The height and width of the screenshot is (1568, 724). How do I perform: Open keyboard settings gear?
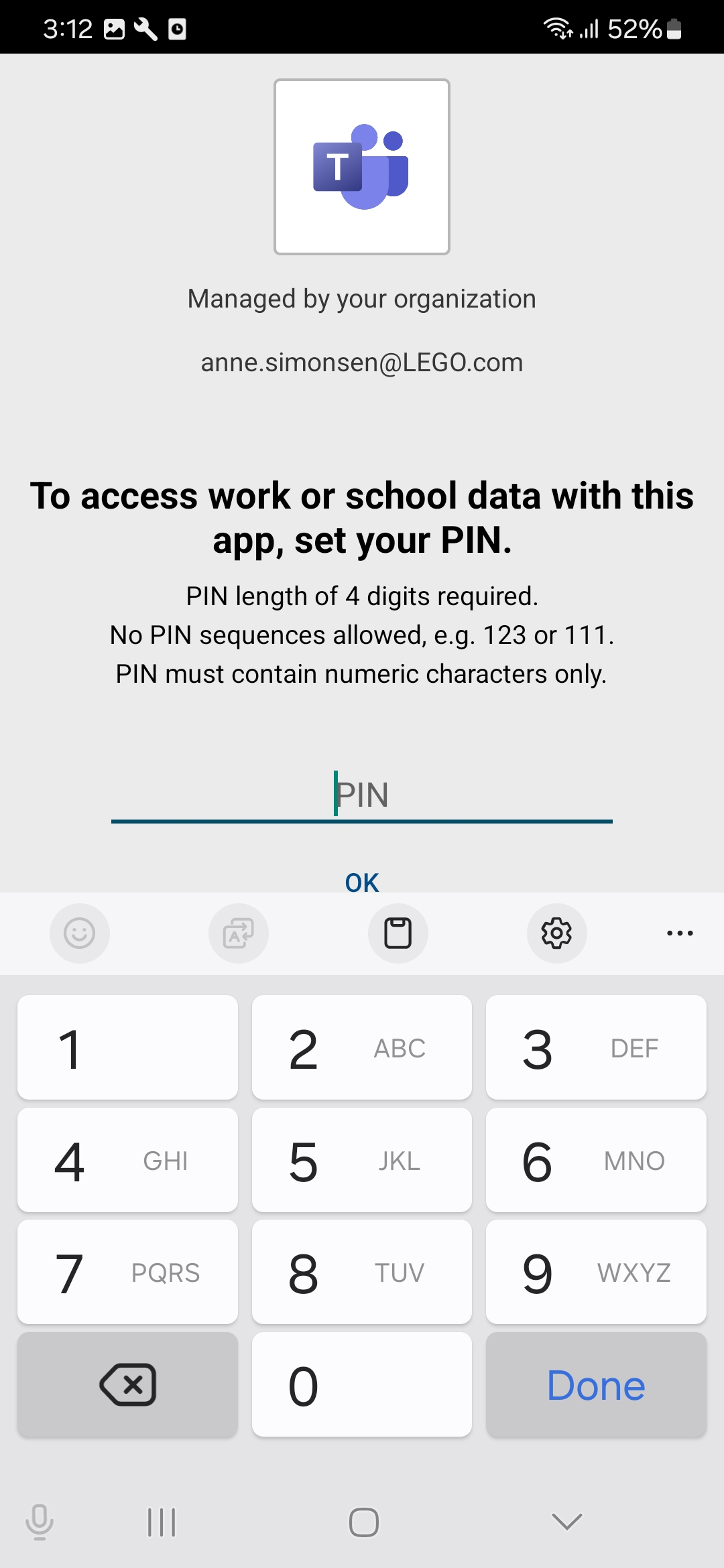556,933
